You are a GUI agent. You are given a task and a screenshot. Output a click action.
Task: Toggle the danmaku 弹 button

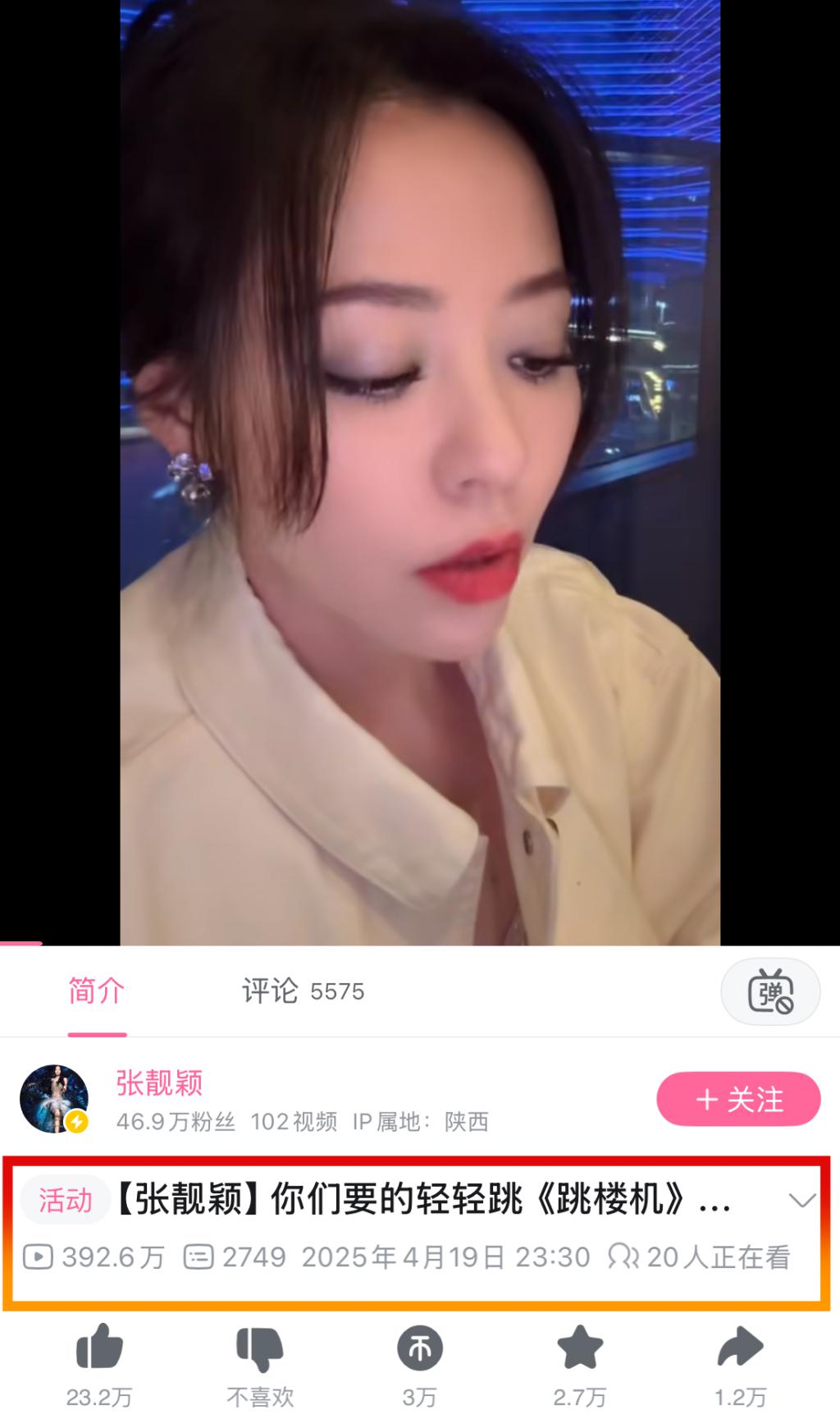[x=770, y=991]
